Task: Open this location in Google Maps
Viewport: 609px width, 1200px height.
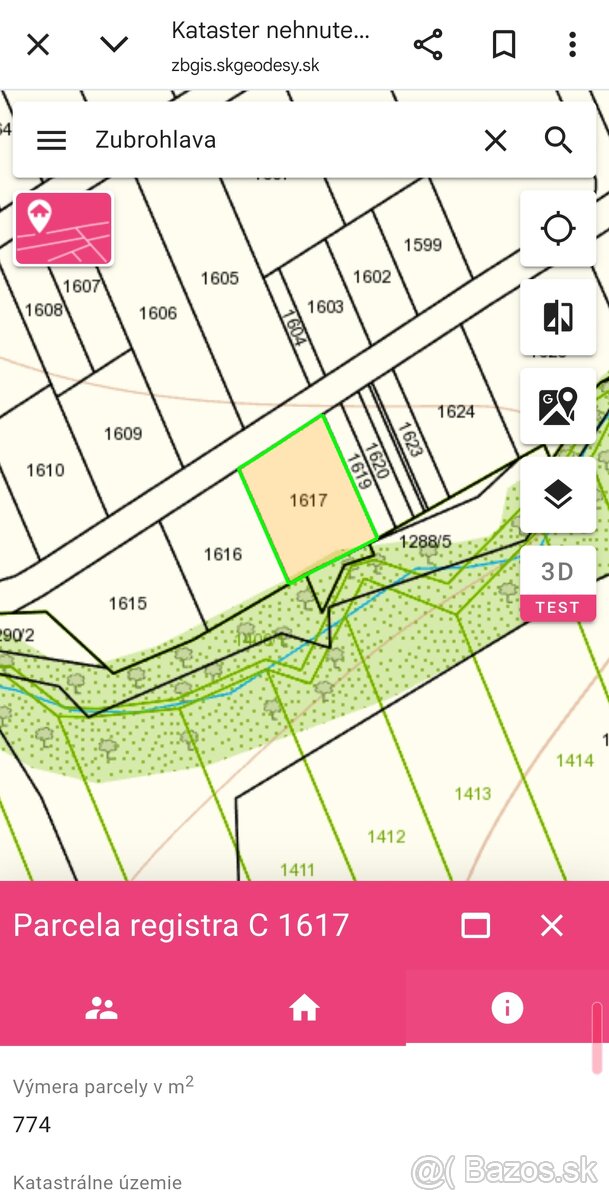Action: (558, 406)
